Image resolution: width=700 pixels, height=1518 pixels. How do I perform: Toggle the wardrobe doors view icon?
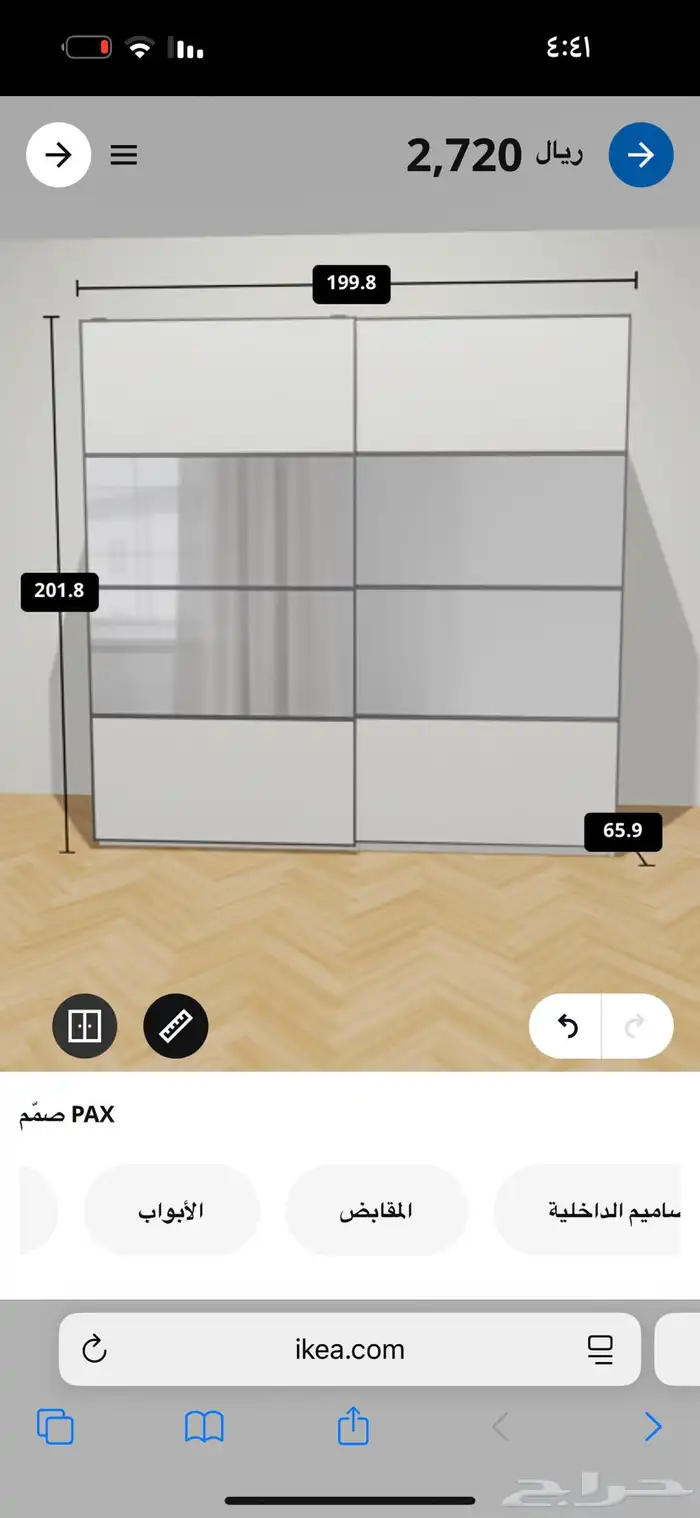(x=85, y=1026)
